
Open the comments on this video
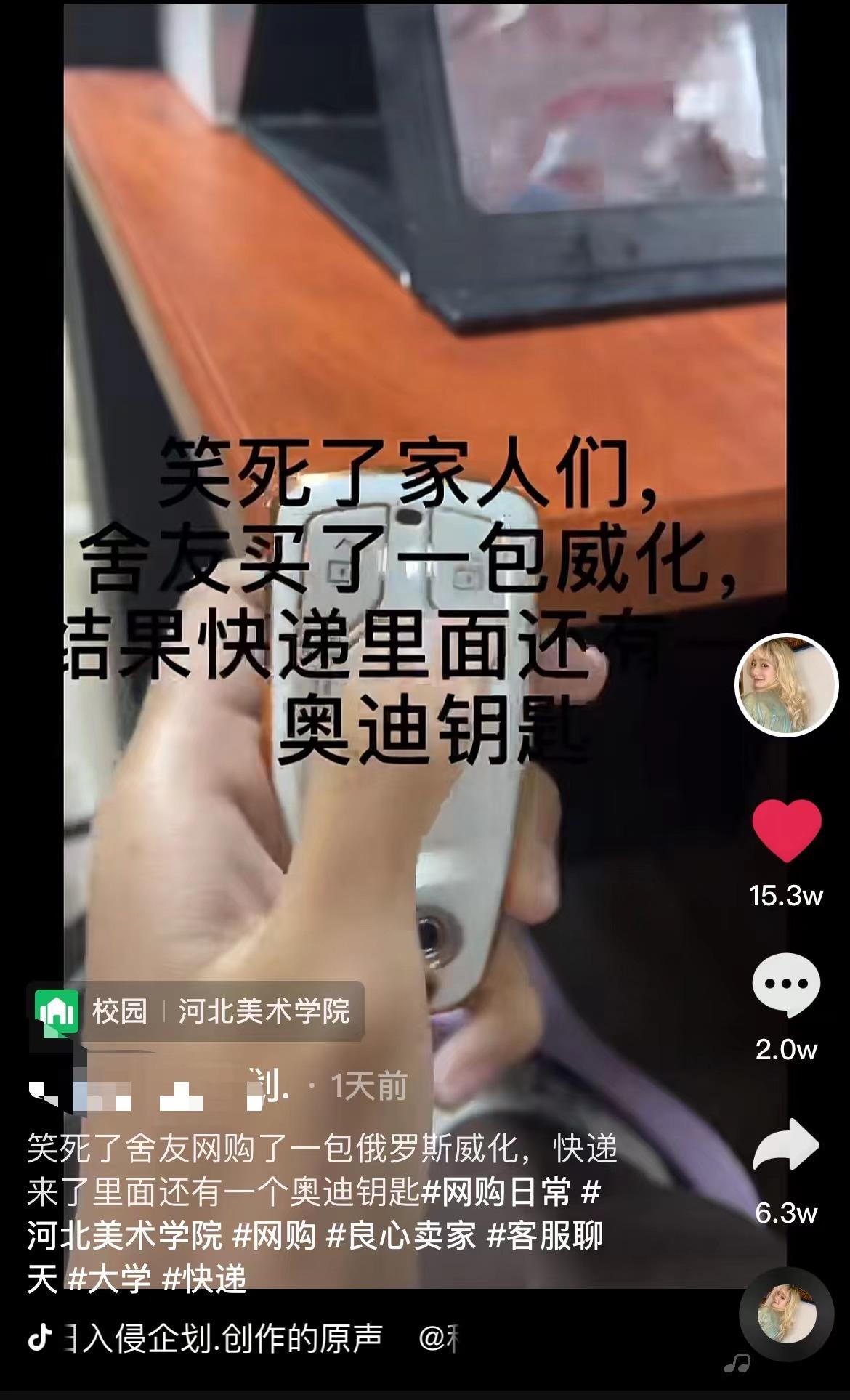pyautogui.click(x=787, y=984)
